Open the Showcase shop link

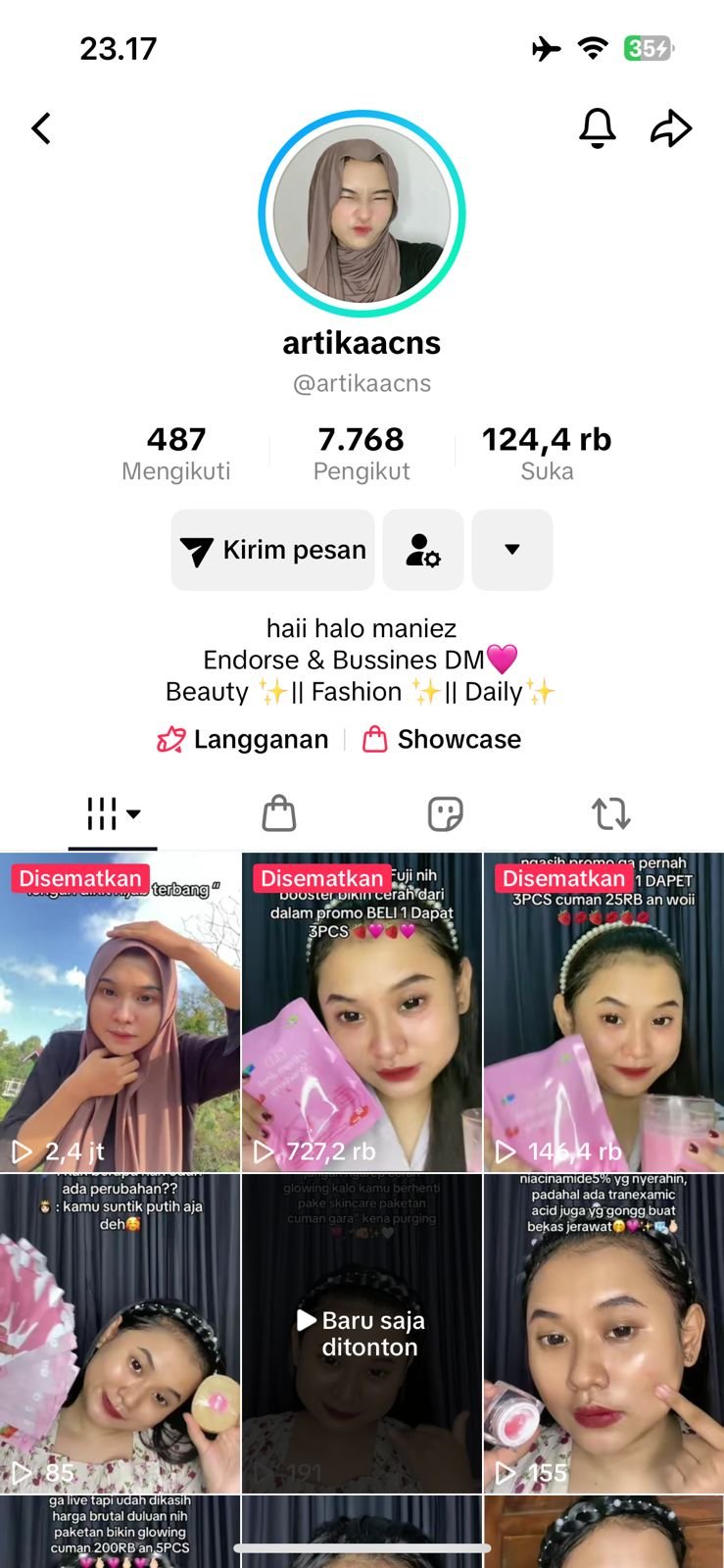click(x=442, y=739)
